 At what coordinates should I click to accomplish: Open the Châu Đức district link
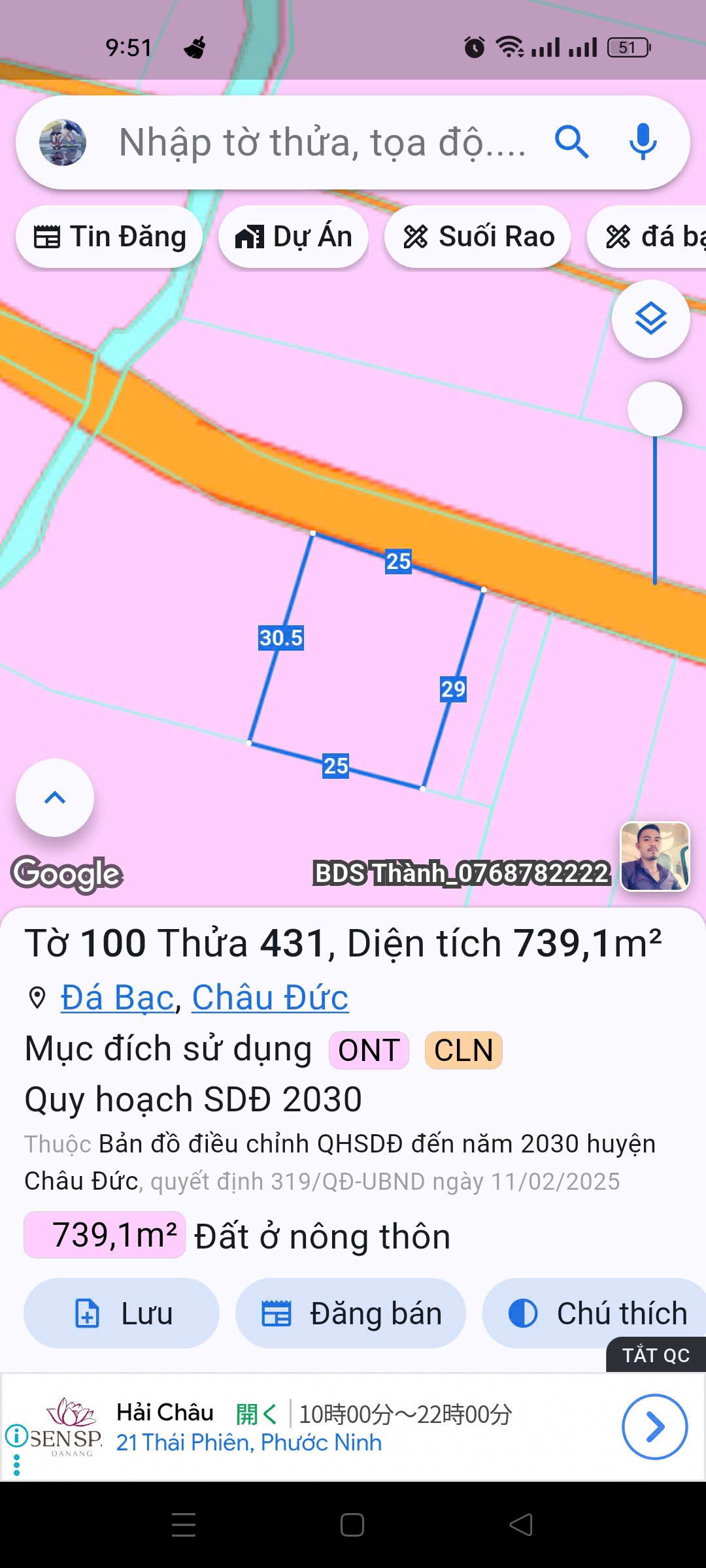pyautogui.click(x=269, y=996)
